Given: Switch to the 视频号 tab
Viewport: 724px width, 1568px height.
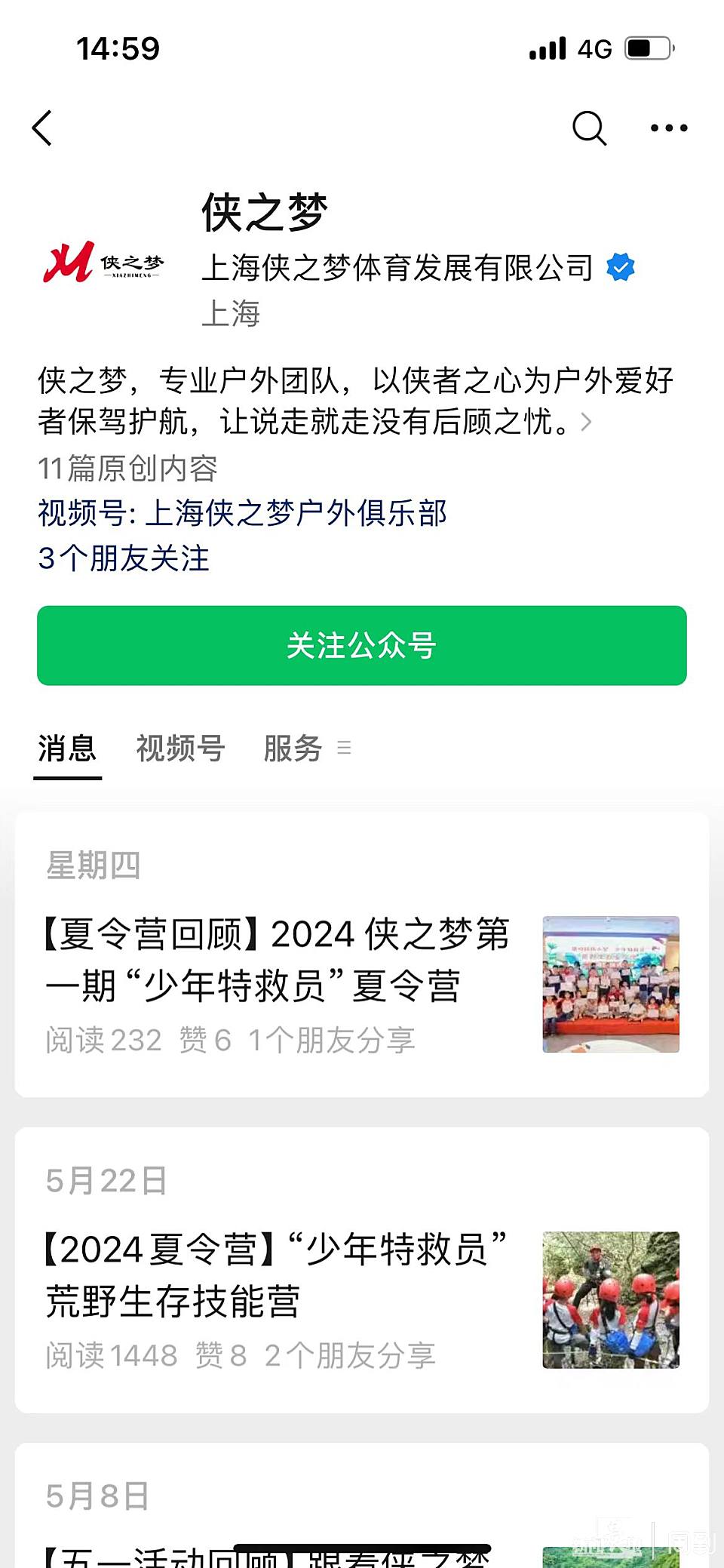Looking at the screenshot, I should pyautogui.click(x=180, y=749).
